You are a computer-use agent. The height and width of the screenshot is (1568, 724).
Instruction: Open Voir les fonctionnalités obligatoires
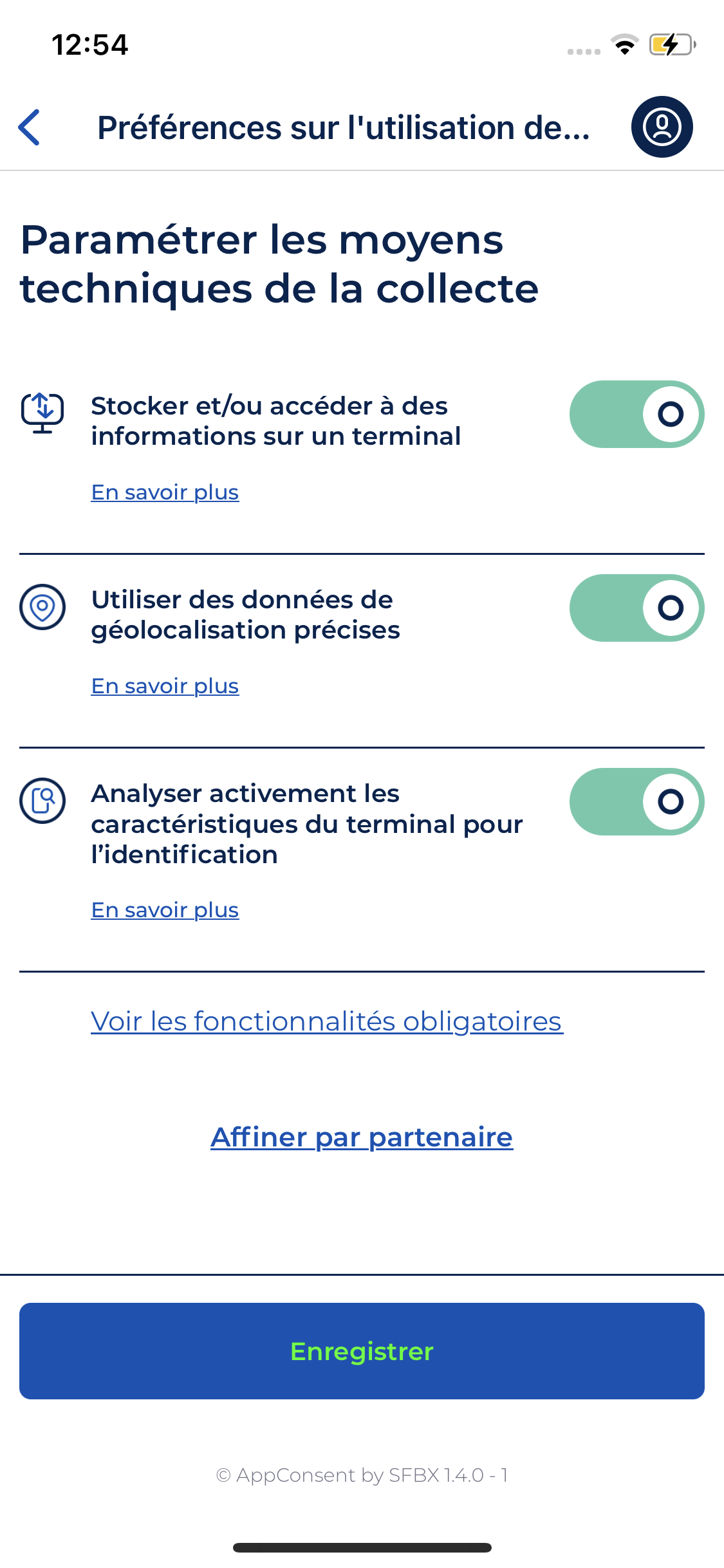point(326,1020)
